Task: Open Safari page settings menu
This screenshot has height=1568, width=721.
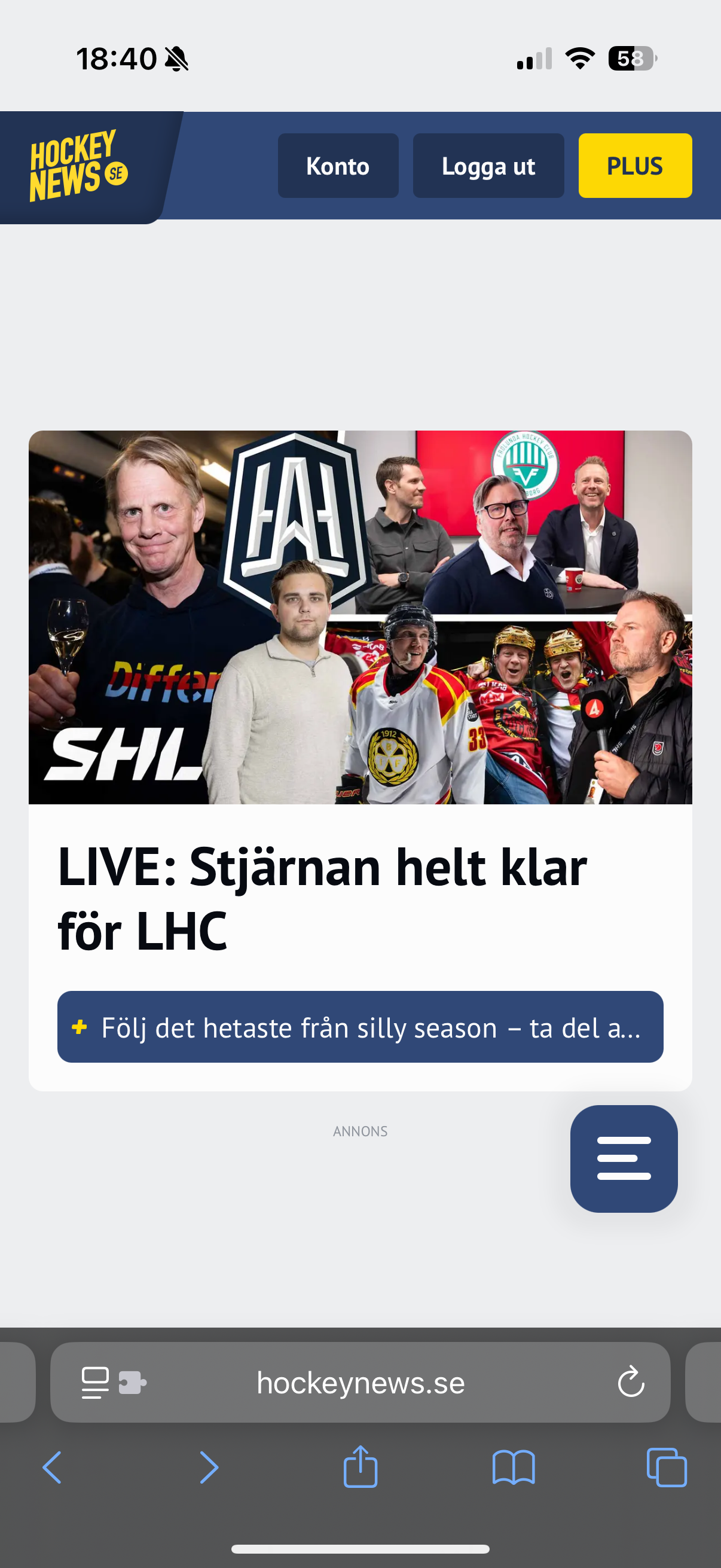Action: pyautogui.click(x=114, y=1382)
